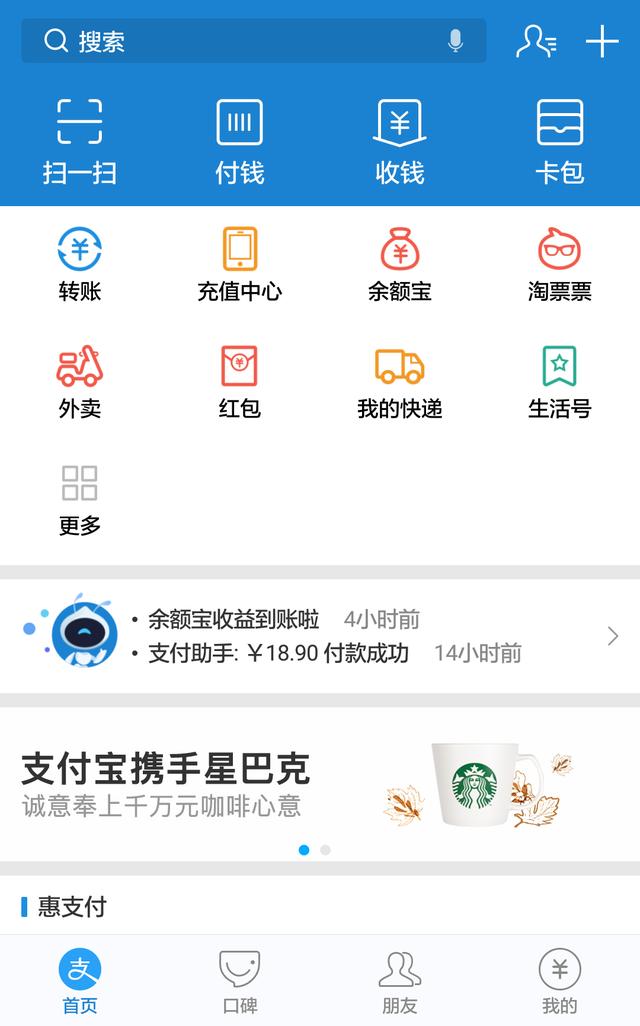
Task: Open 转账 transfer
Action: click(80, 264)
